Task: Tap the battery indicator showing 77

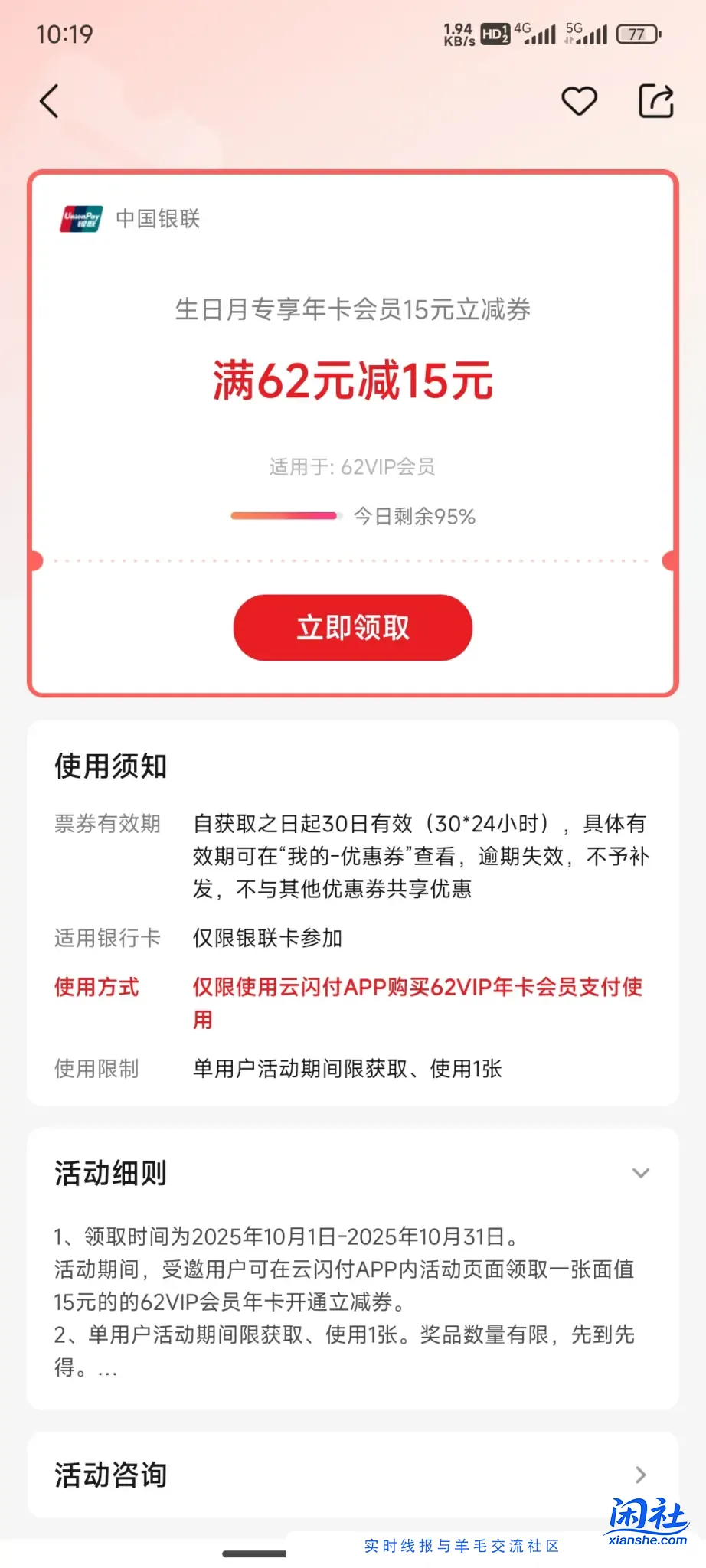Action: (x=638, y=34)
